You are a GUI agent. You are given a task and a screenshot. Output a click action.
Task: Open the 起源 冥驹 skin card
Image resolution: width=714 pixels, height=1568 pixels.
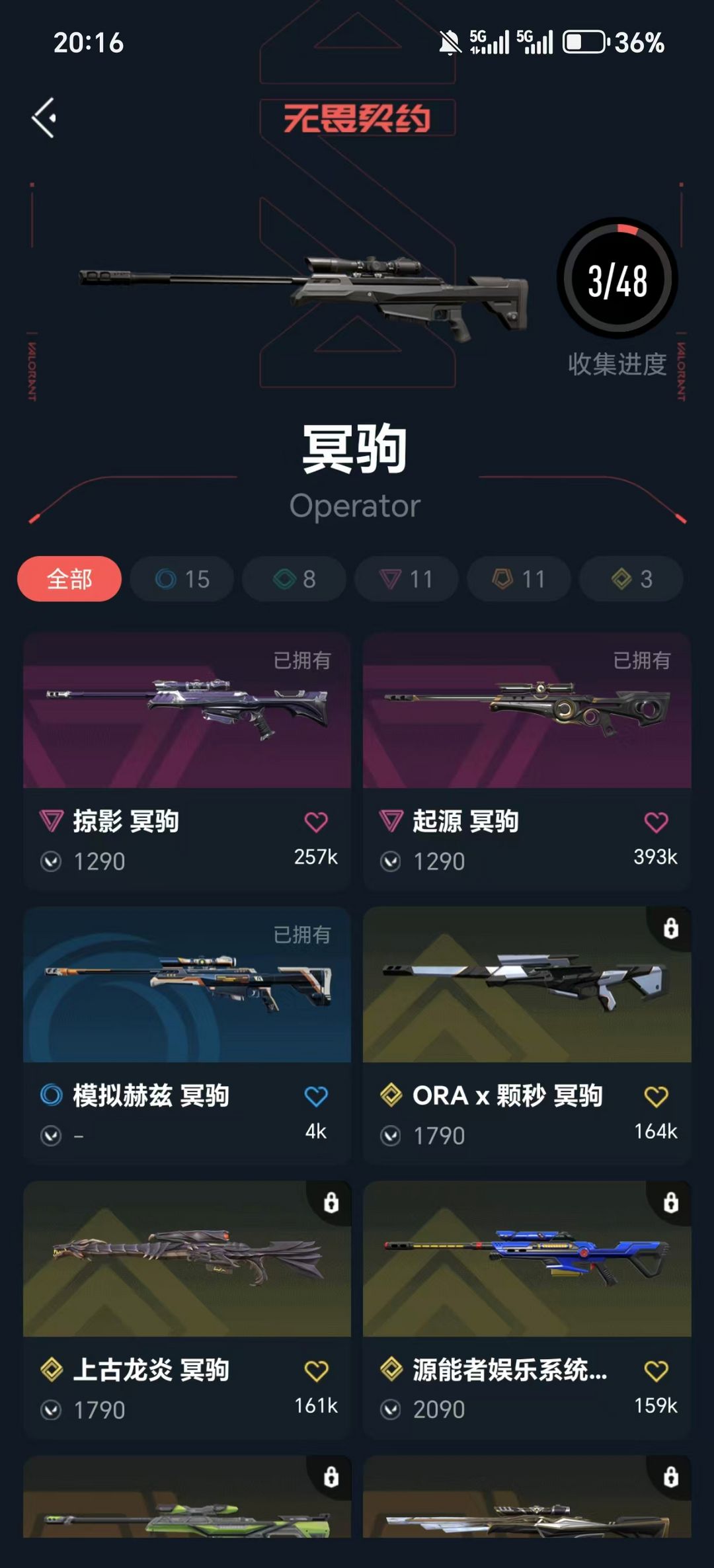[x=527, y=711]
